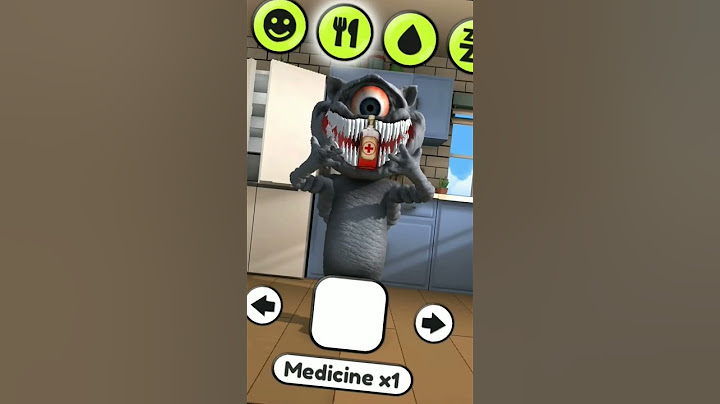
Task: Select the water drop button
Action: 410,38
